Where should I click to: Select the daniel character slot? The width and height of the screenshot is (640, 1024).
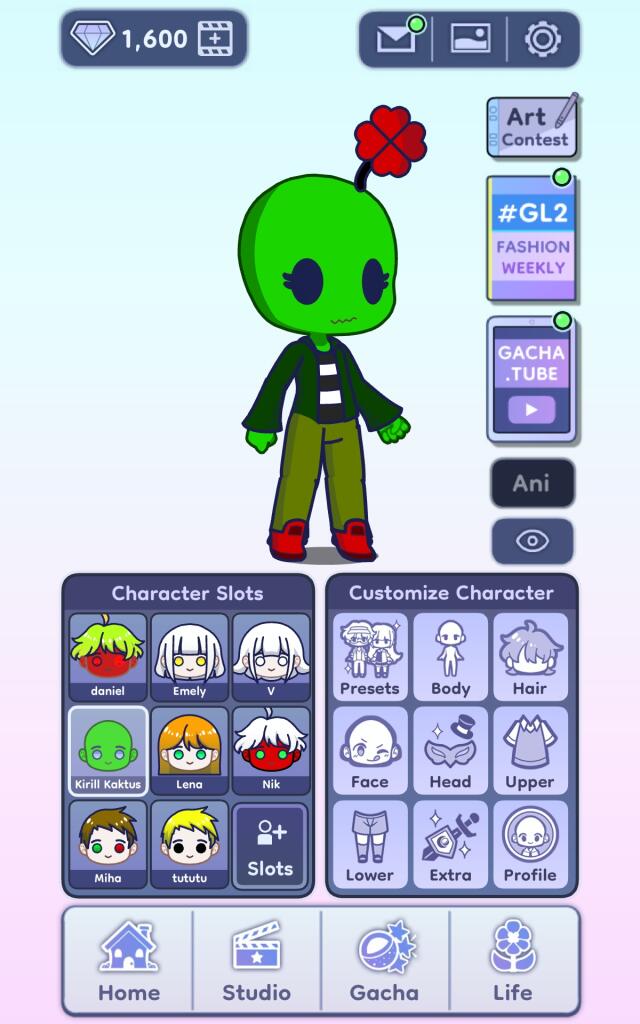click(108, 657)
